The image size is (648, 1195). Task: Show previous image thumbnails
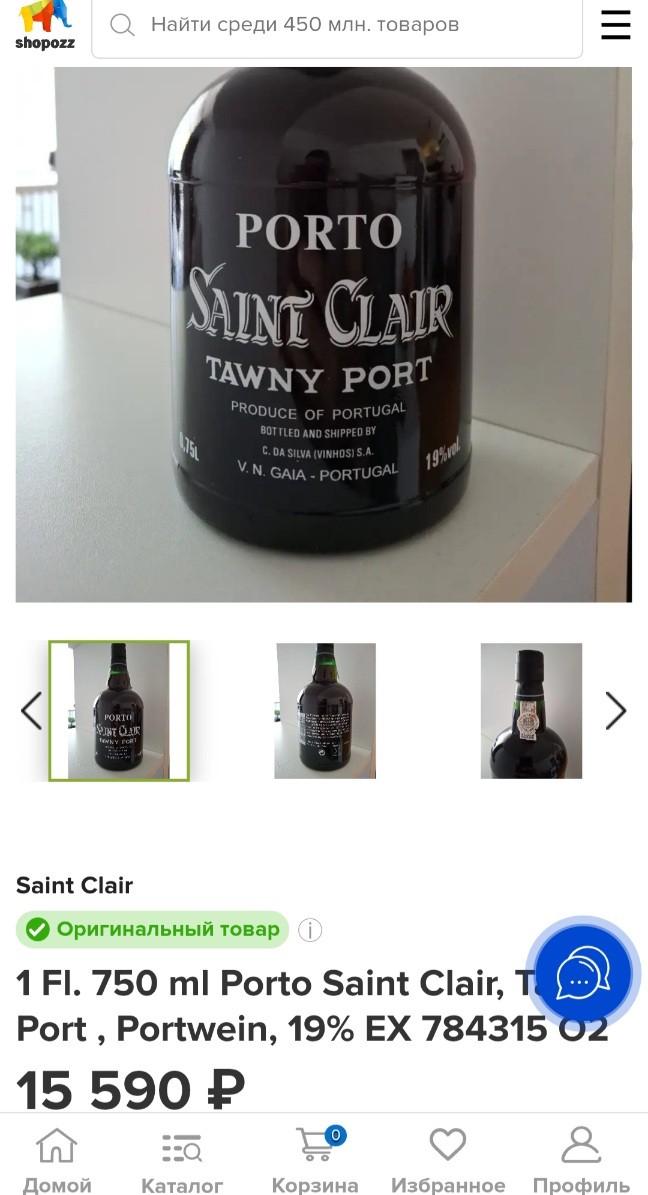click(31, 711)
